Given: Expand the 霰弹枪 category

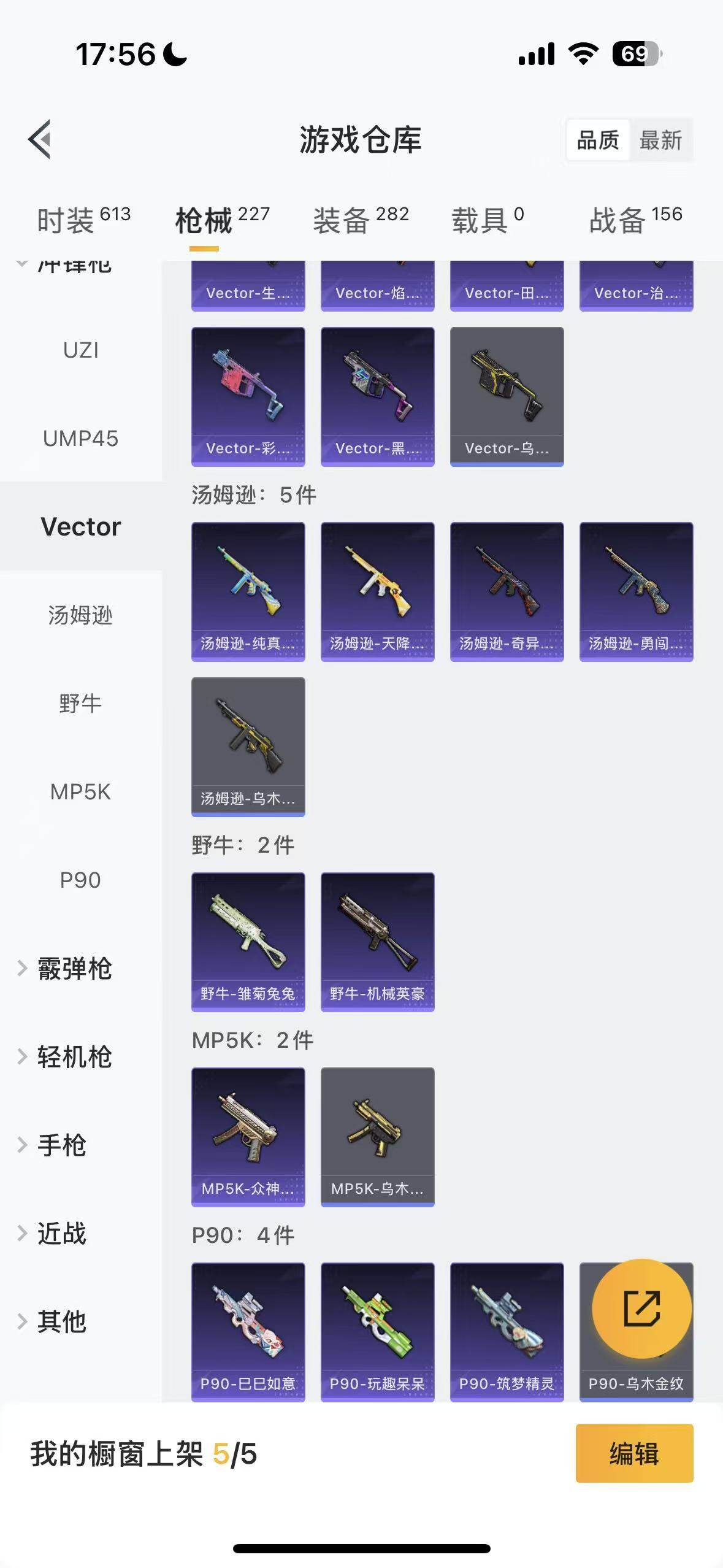Looking at the screenshot, I should point(74,969).
